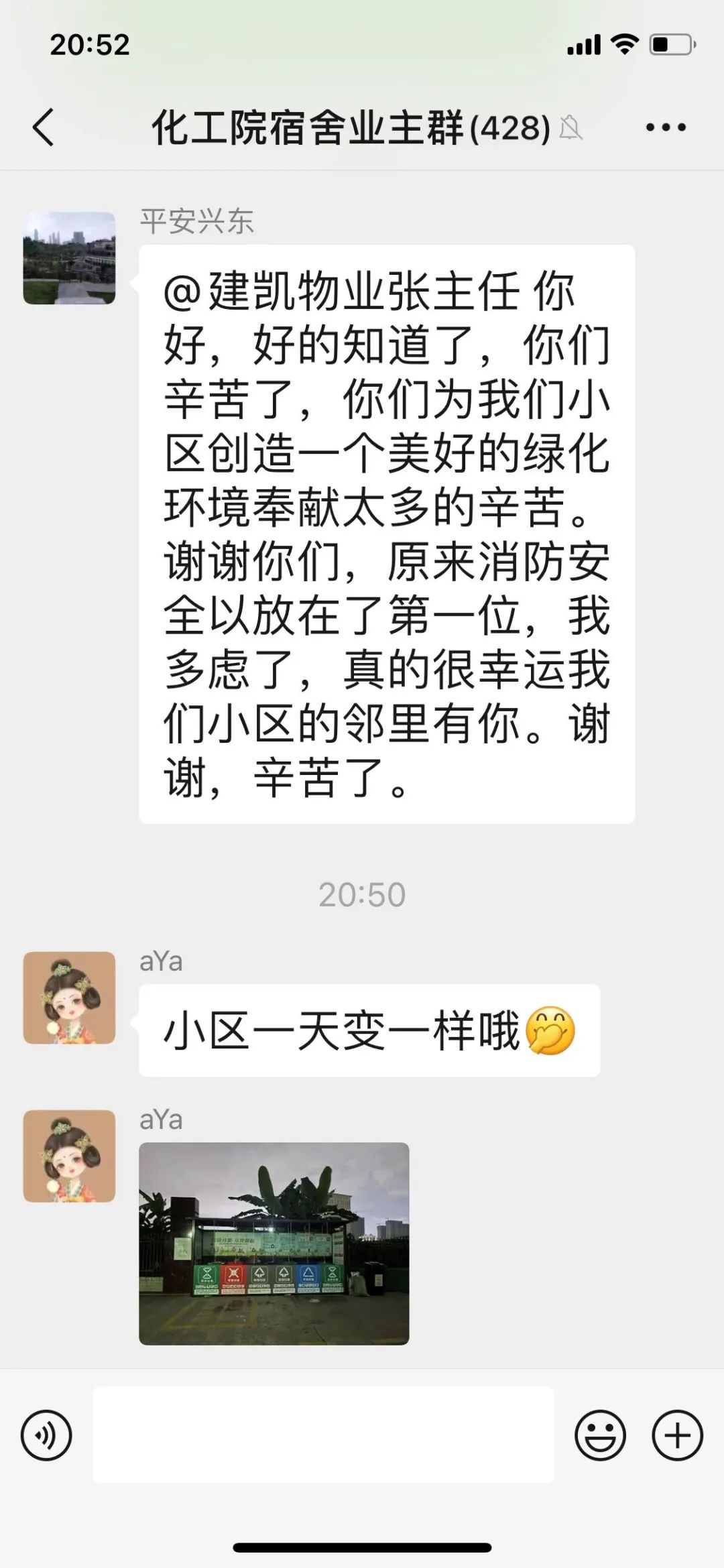Switch to voice message input
Image resolution: width=724 pixels, height=1568 pixels.
click(46, 1435)
